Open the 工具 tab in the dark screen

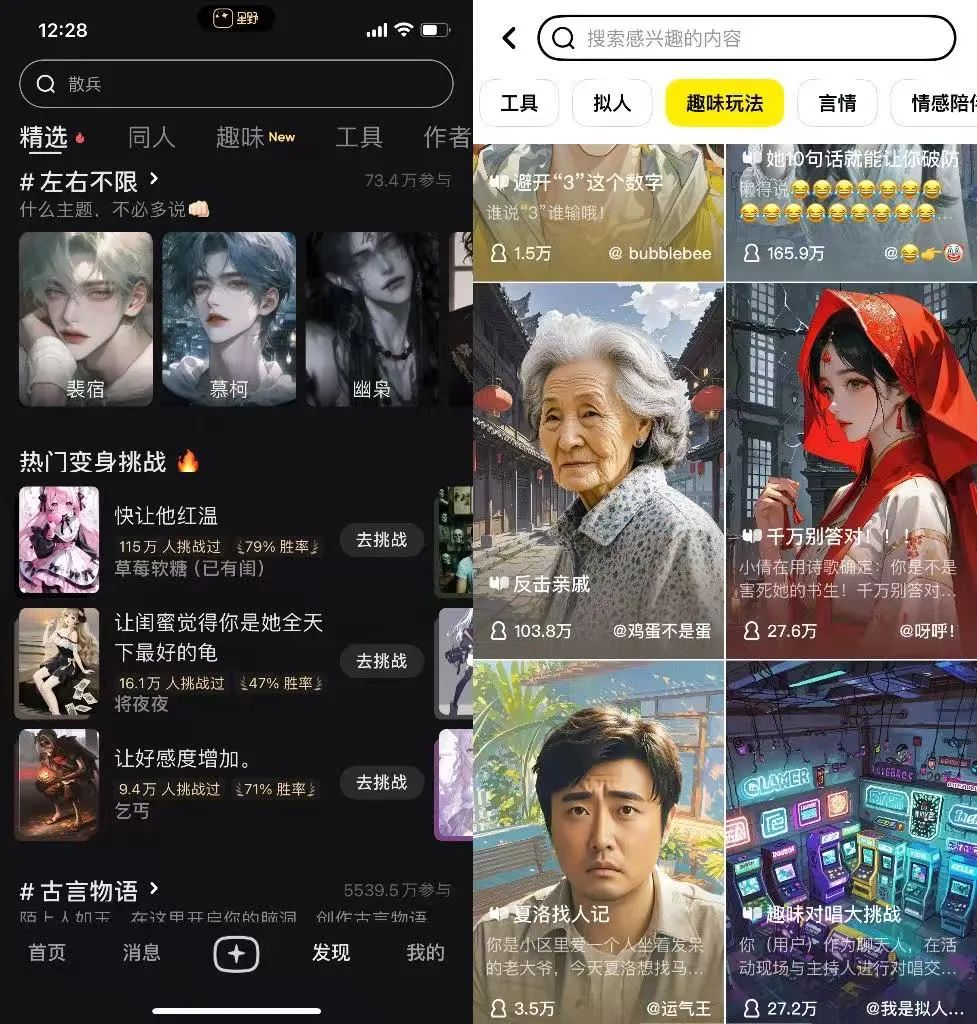point(358,138)
